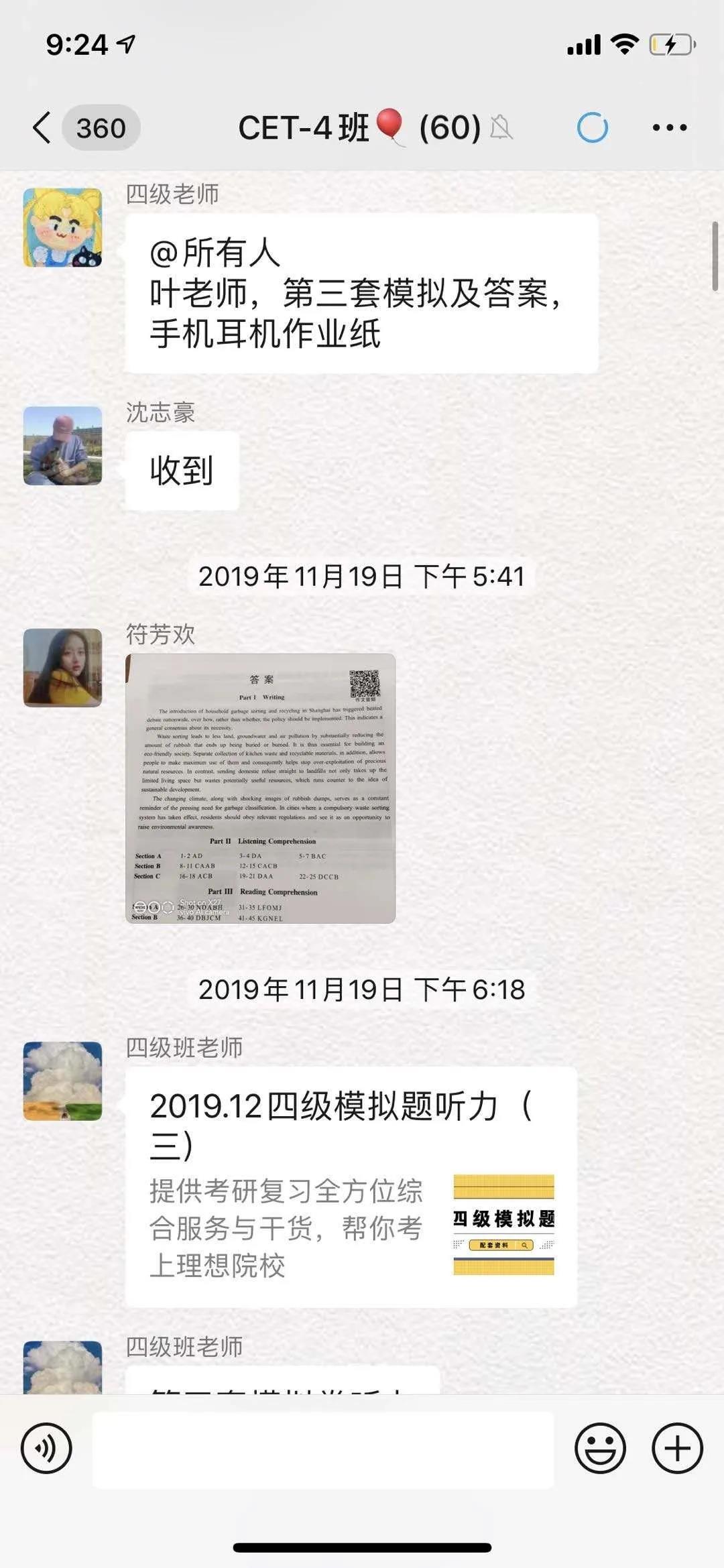724x1568 pixels.
Task: Open the 2019.12四级模拟题听力 link card
Action: tap(351, 1186)
